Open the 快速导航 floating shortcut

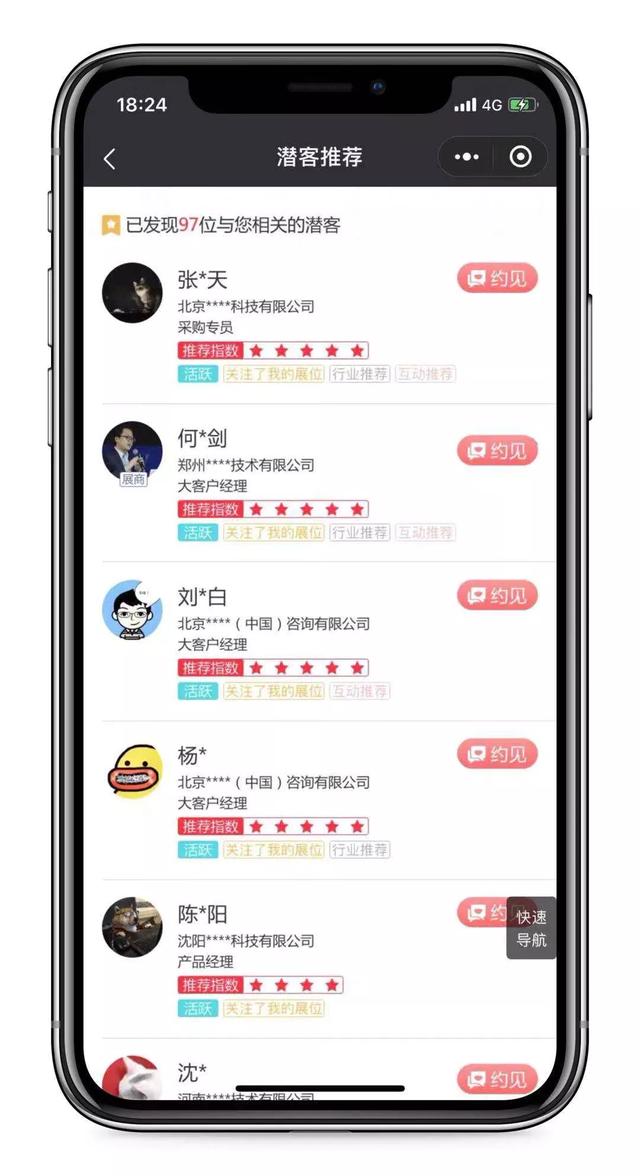(x=531, y=928)
